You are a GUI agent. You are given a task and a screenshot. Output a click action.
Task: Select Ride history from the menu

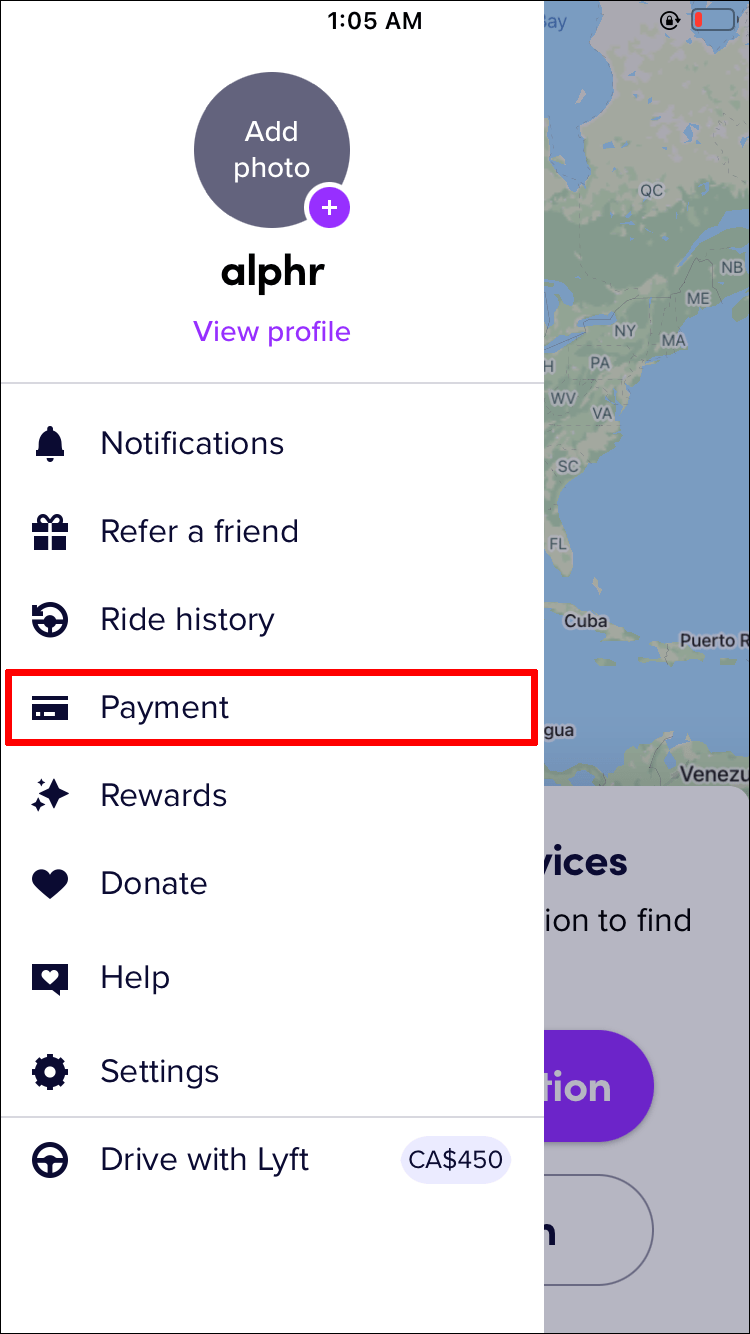pos(186,619)
